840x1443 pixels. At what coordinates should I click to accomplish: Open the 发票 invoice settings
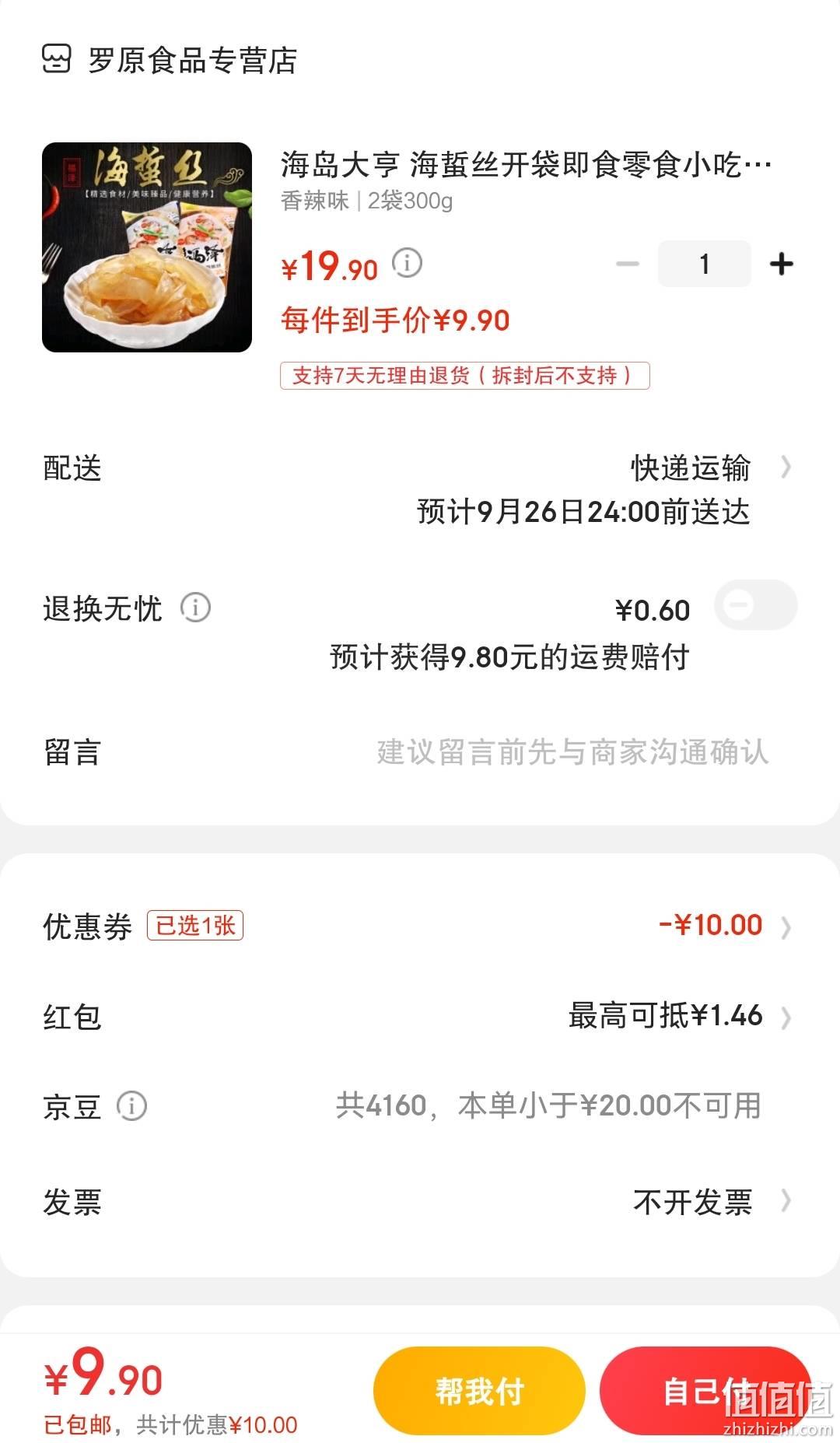click(420, 1202)
